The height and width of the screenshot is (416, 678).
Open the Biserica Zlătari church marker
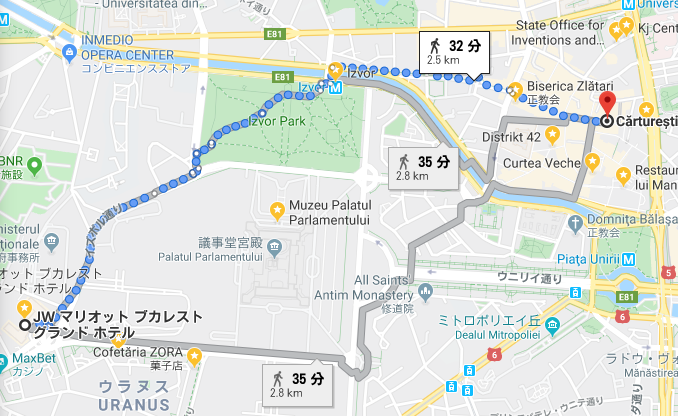(515, 86)
